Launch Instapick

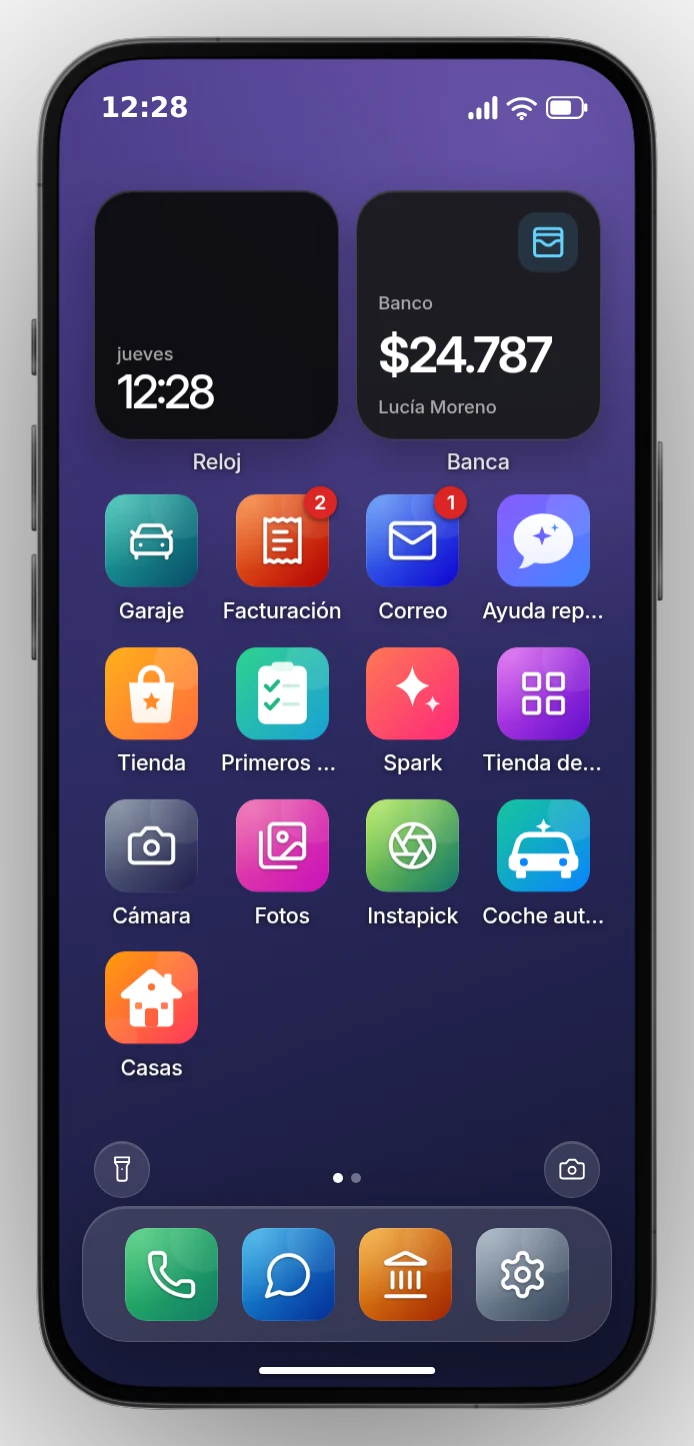[x=412, y=846]
